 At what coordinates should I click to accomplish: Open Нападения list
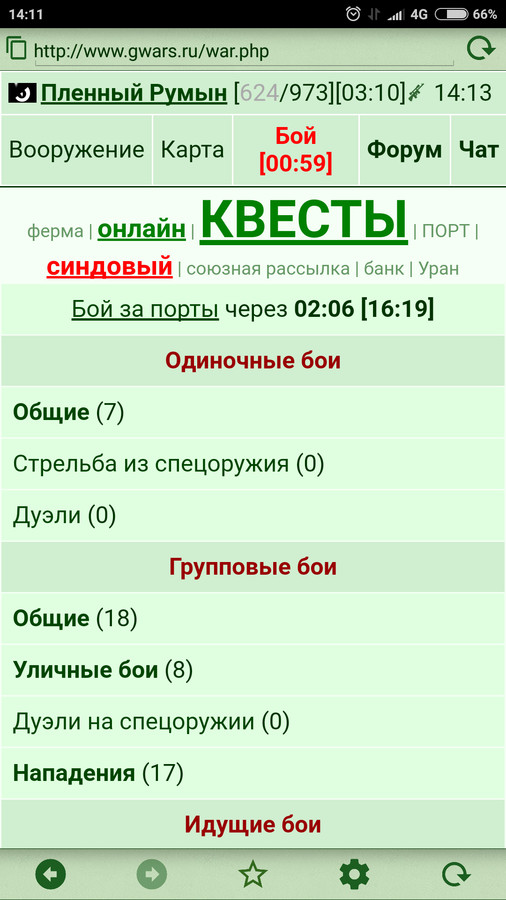74,774
